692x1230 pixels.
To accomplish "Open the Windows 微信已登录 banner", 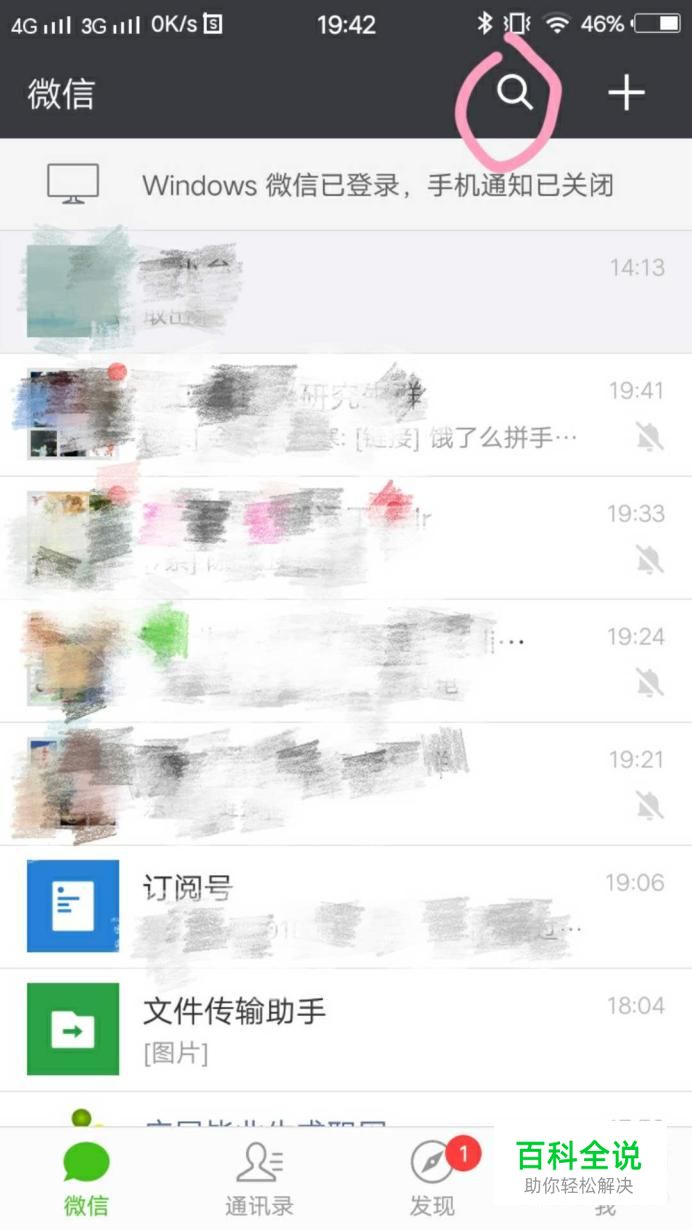I will pyautogui.click(x=346, y=185).
